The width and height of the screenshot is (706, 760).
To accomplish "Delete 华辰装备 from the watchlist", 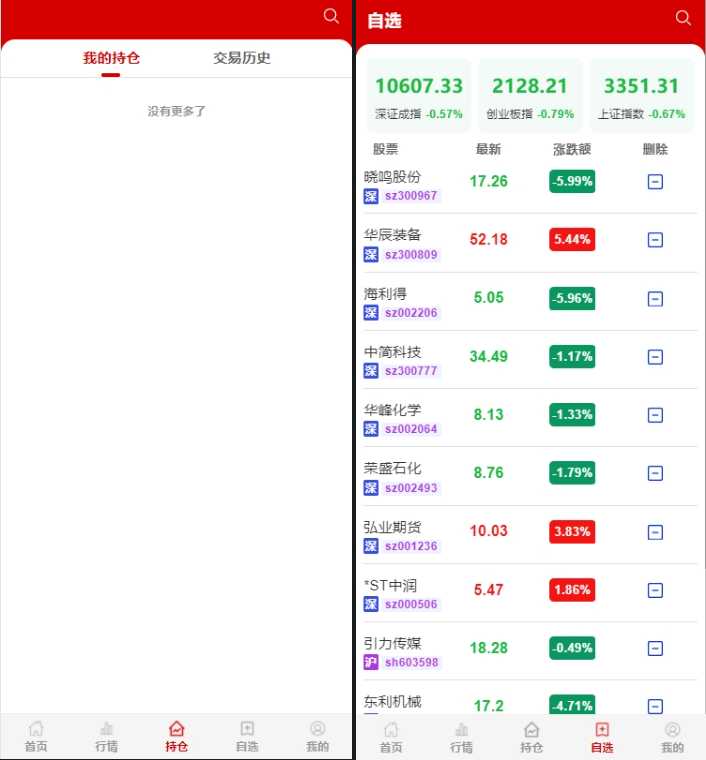I will pos(655,240).
